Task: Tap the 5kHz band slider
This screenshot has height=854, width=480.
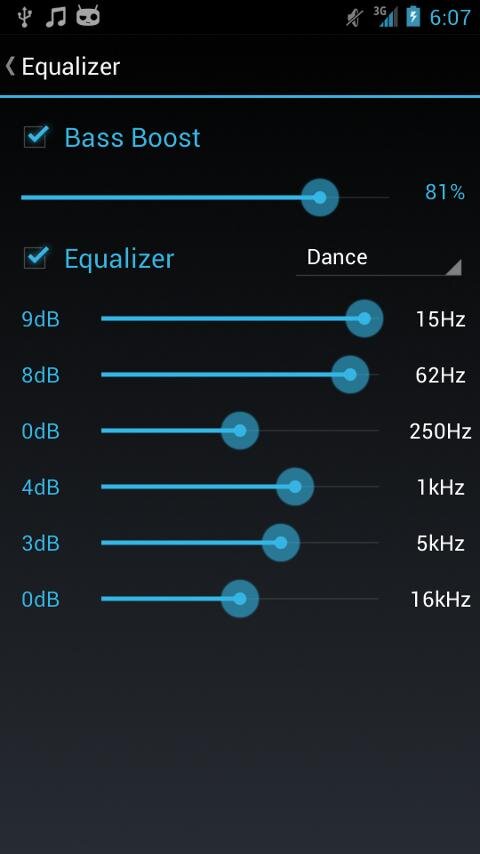Action: (240, 542)
